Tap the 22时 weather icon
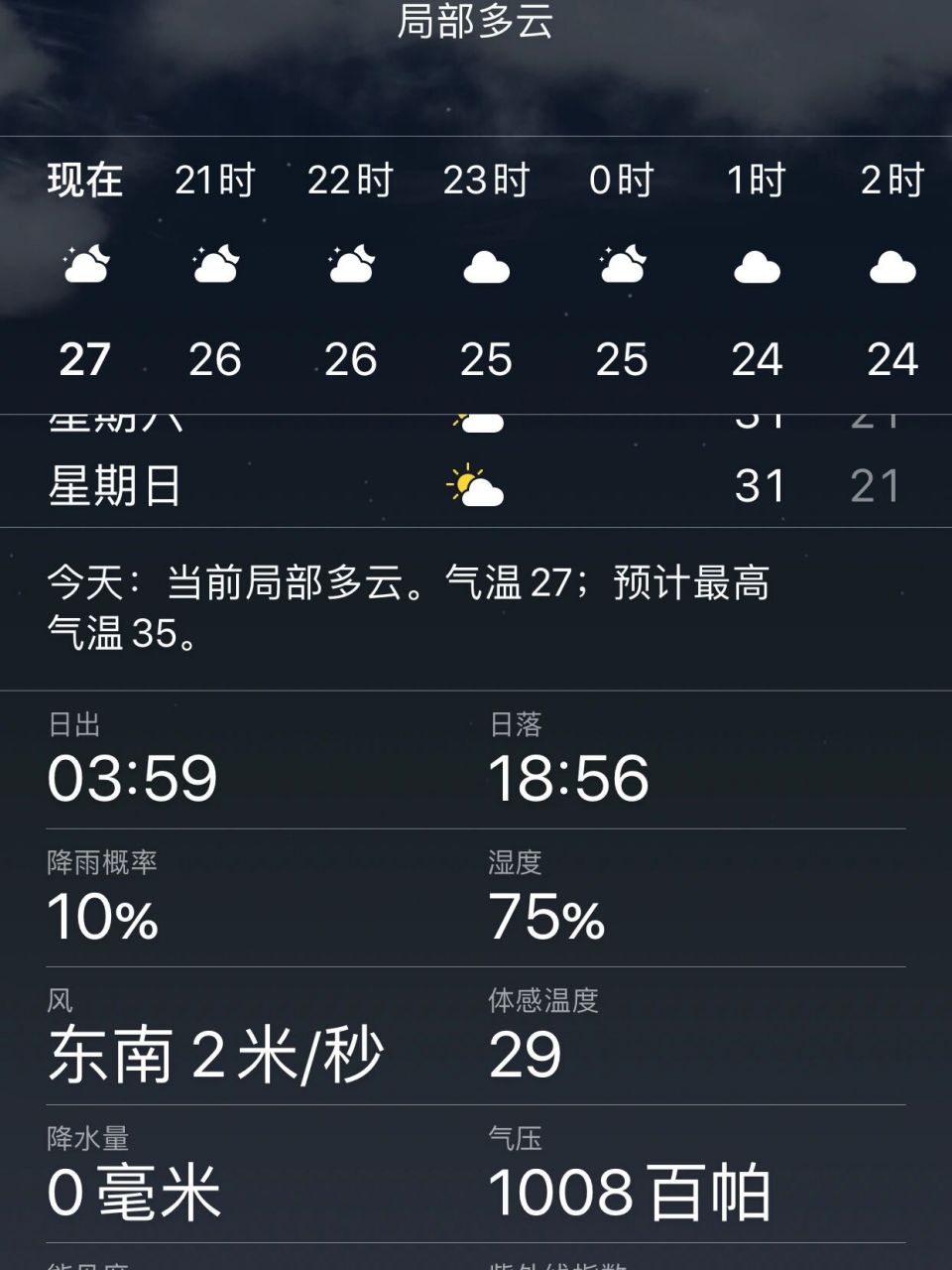 pos(351,266)
